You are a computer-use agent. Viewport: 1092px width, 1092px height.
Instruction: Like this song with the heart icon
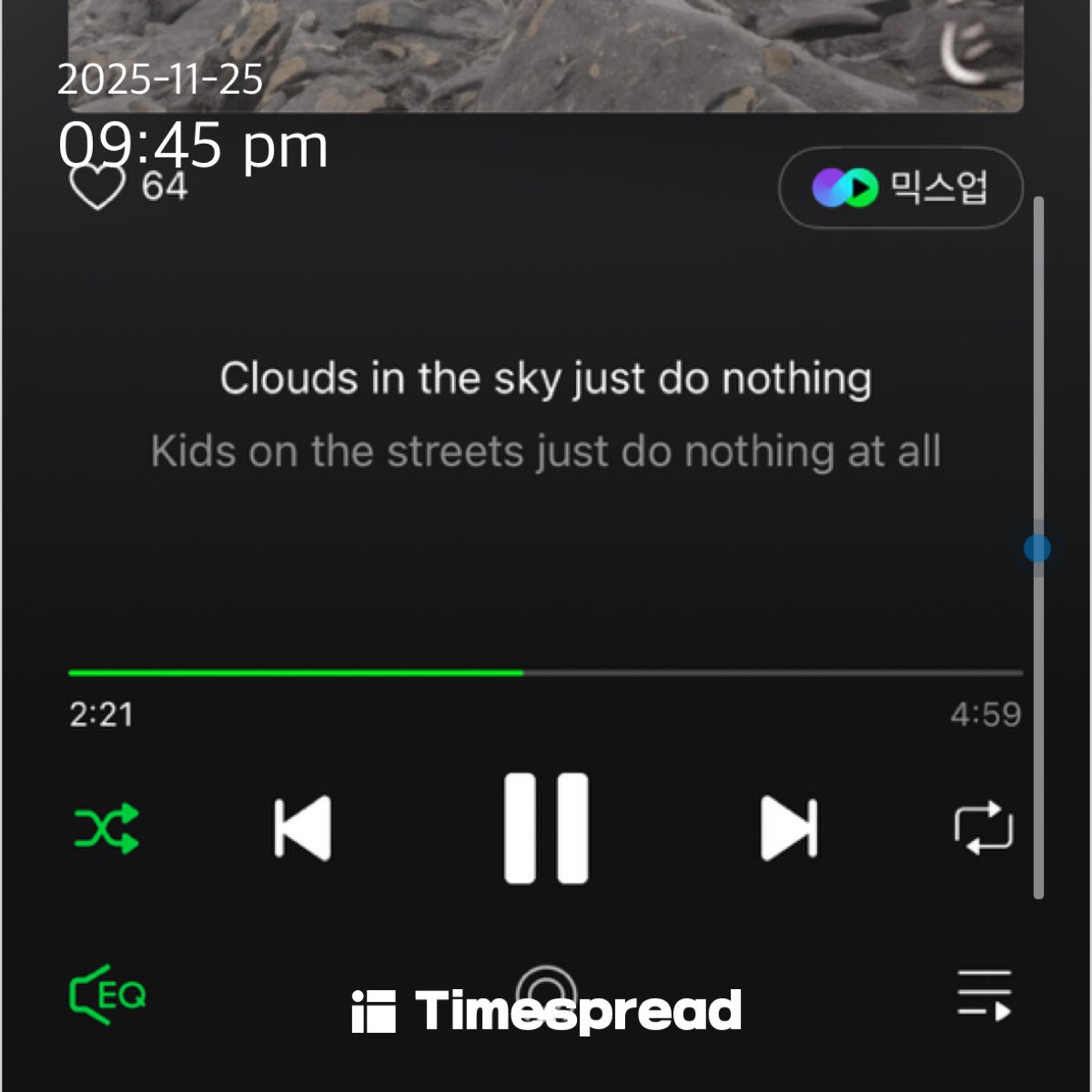coord(96,189)
